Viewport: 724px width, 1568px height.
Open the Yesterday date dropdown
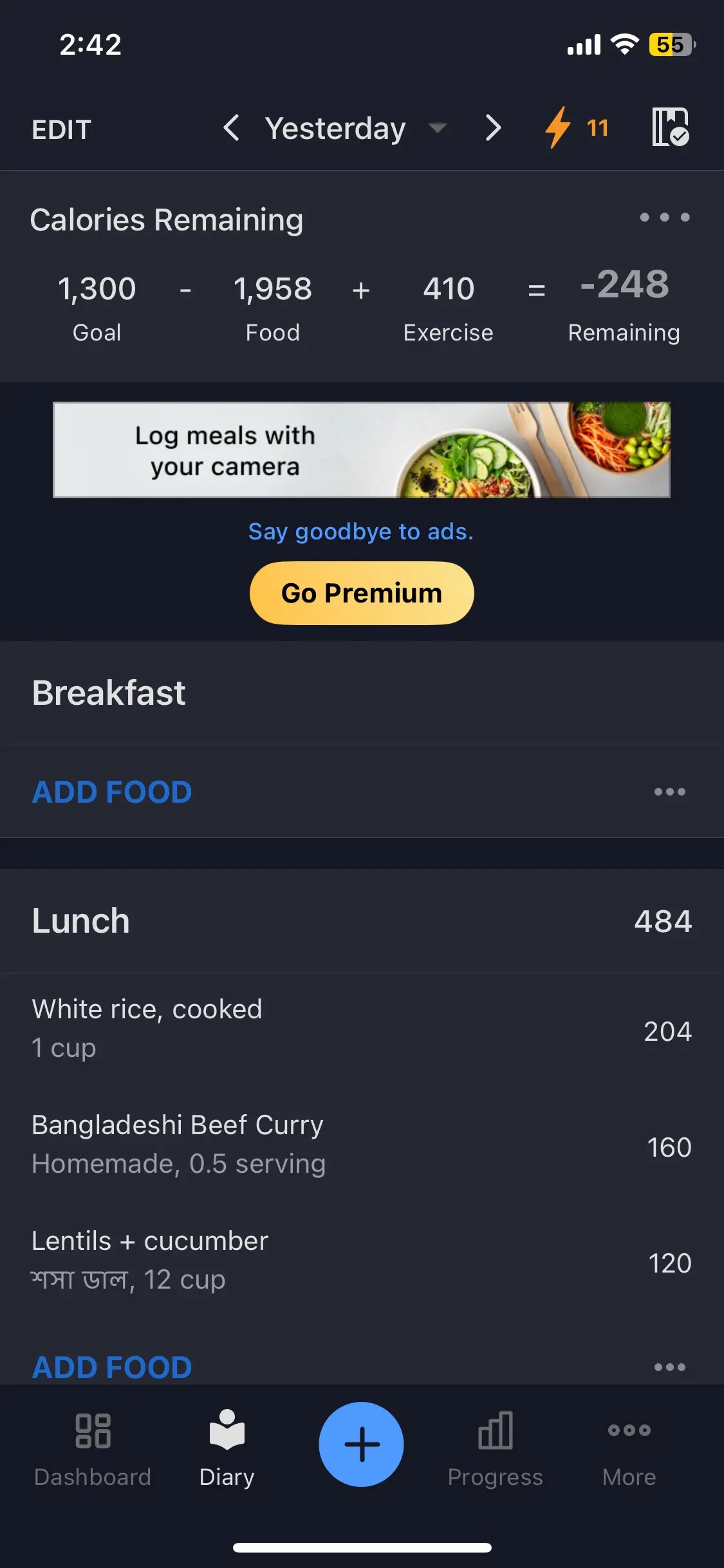354,129
